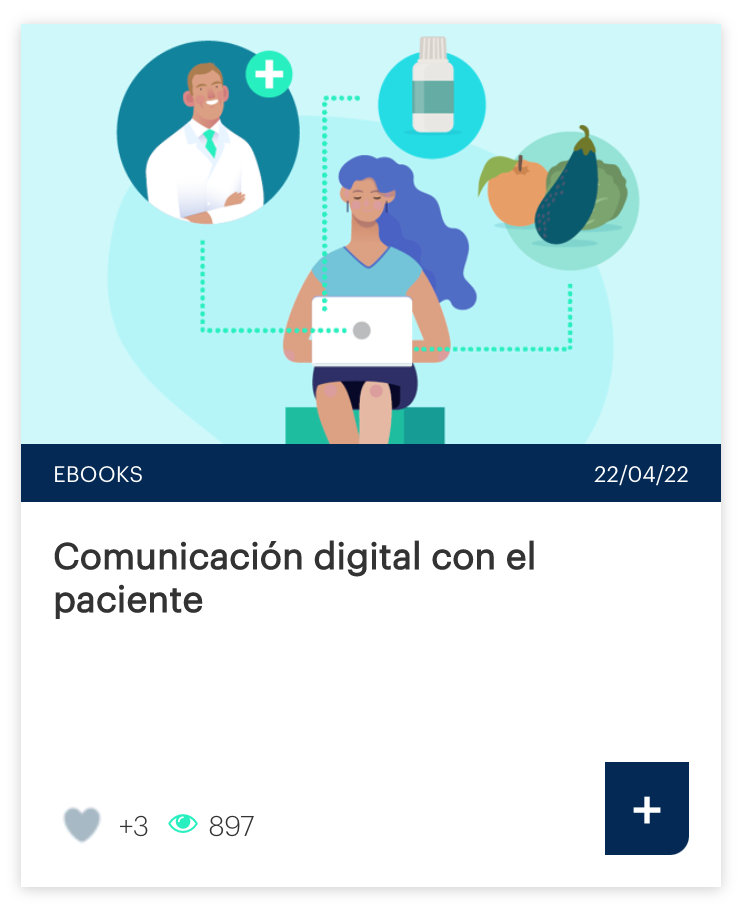
Task: Like the Comunicación digital con el paciente ebook
Action: (x=82, y=825)
